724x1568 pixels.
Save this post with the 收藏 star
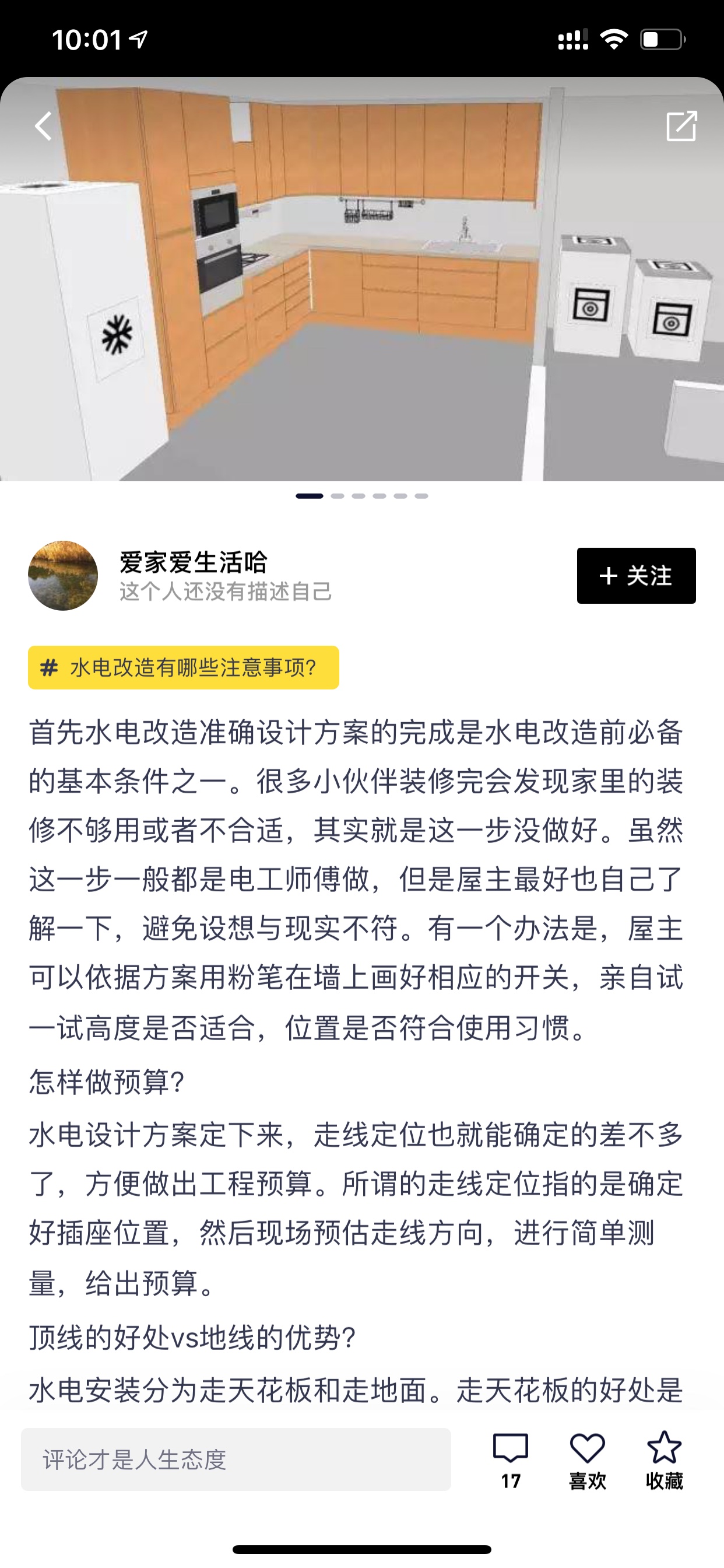coord(665,1459)
